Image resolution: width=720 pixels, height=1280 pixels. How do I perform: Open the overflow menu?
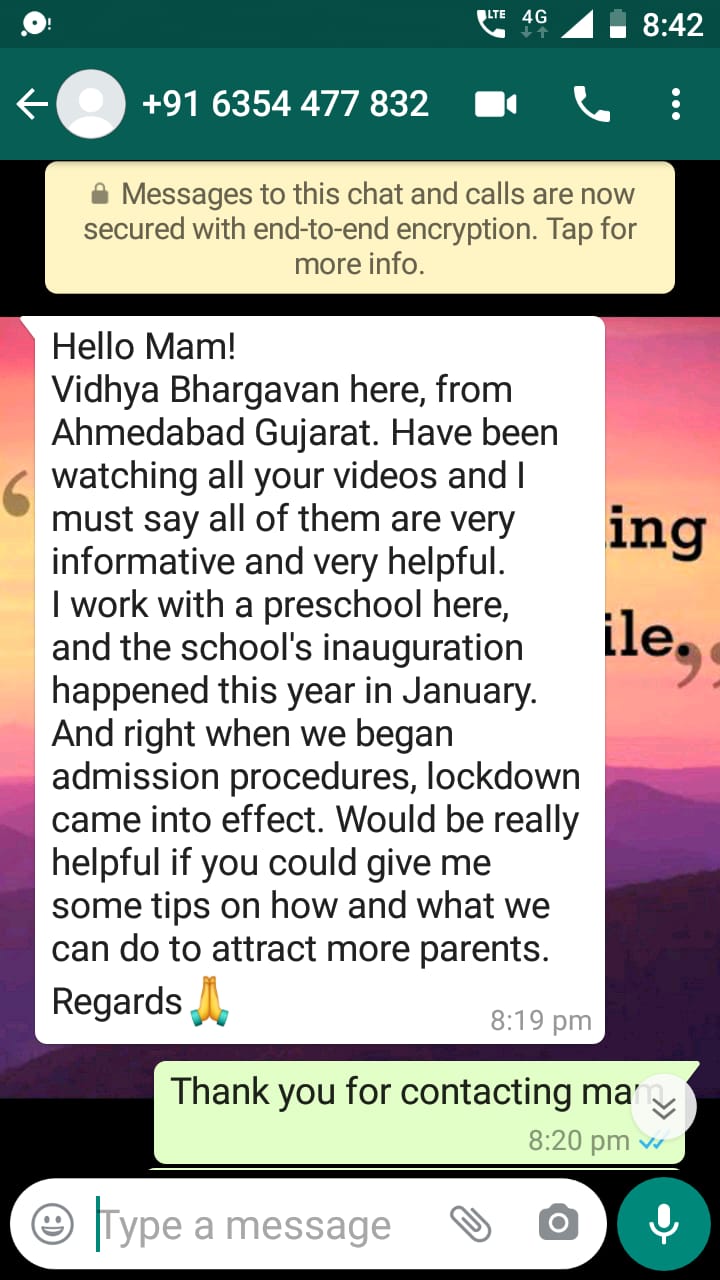pyautogui.click(x=676, y=104)
